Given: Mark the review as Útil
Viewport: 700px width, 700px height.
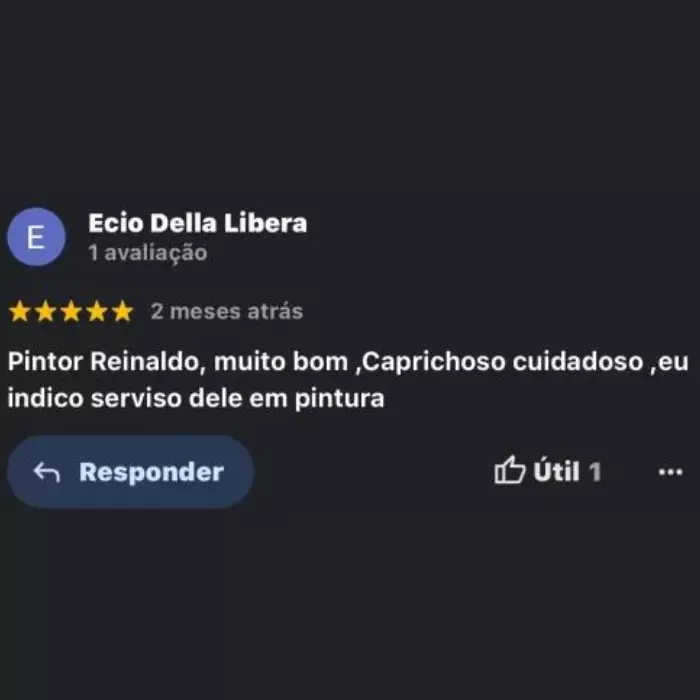Looking at the screenshot, I should (546, 471).
